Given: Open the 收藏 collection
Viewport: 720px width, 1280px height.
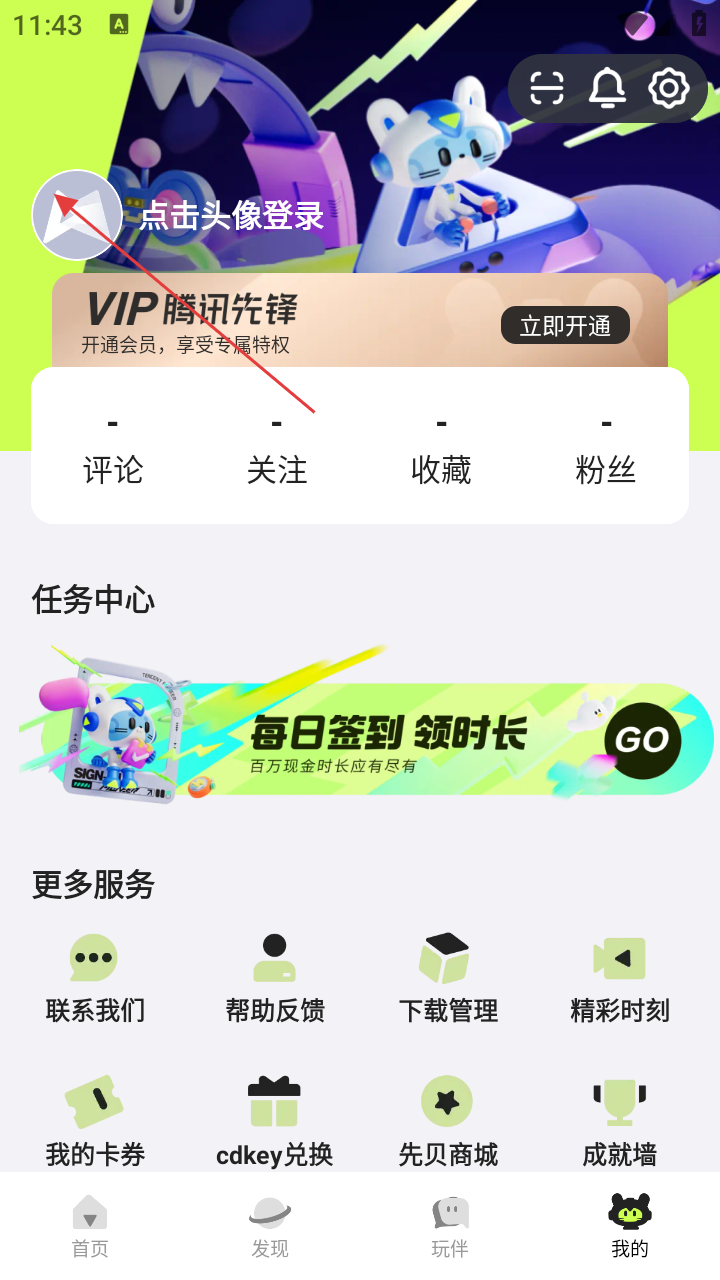Looking at the screenshot, I should [x=441, y=448].
